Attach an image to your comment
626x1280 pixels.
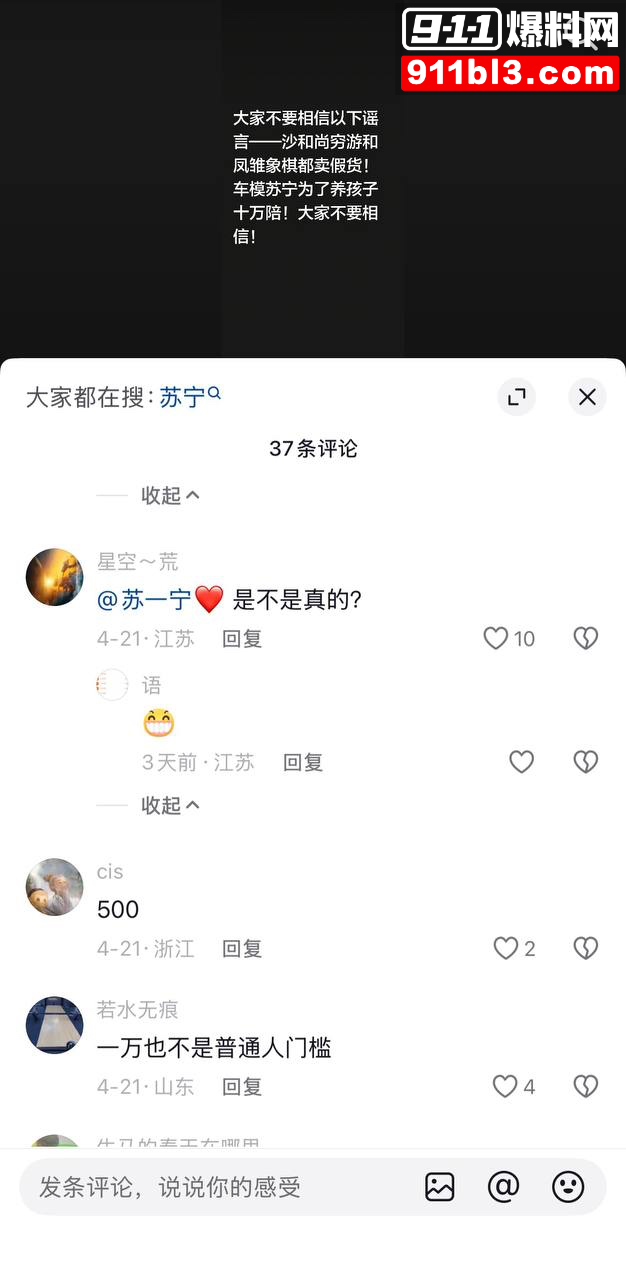coord(440,1187)
